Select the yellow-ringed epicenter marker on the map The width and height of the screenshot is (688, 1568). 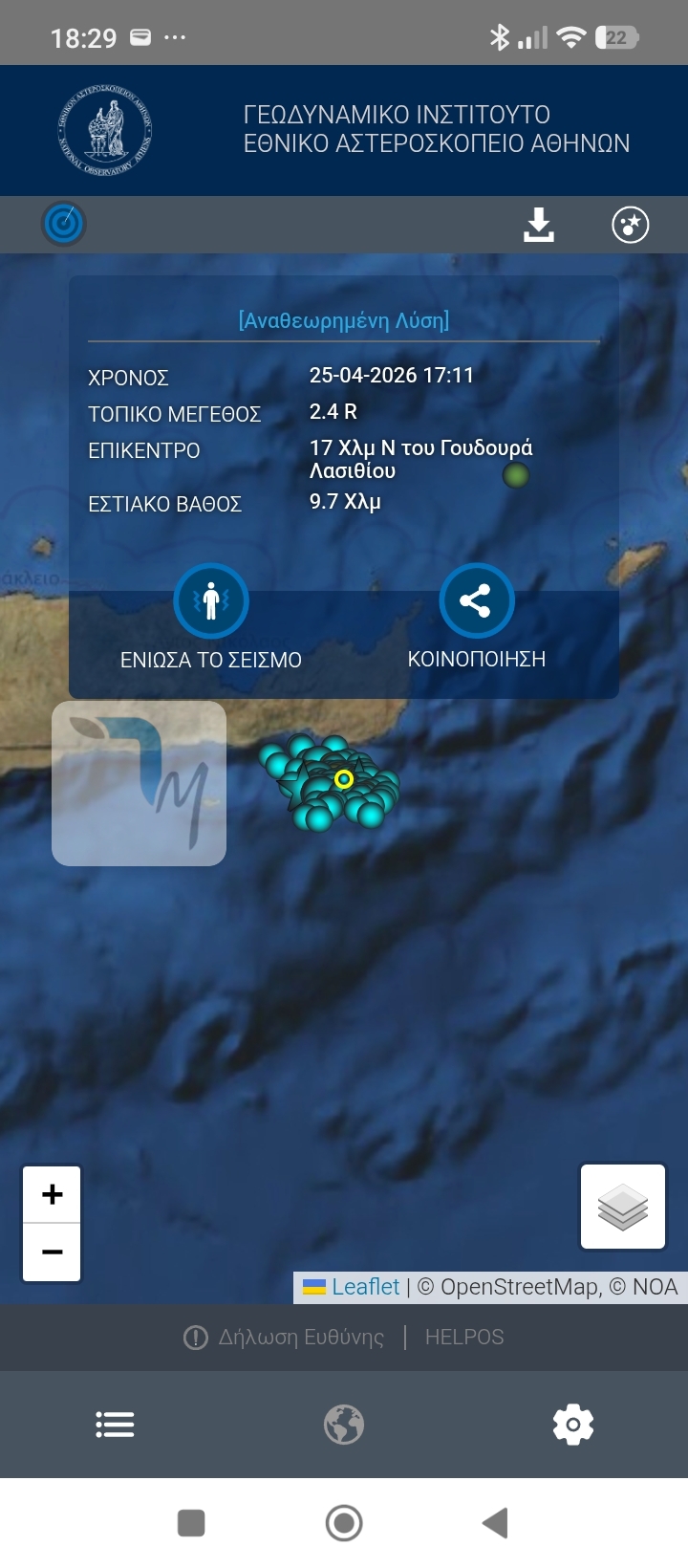click(x=344, y=779)
